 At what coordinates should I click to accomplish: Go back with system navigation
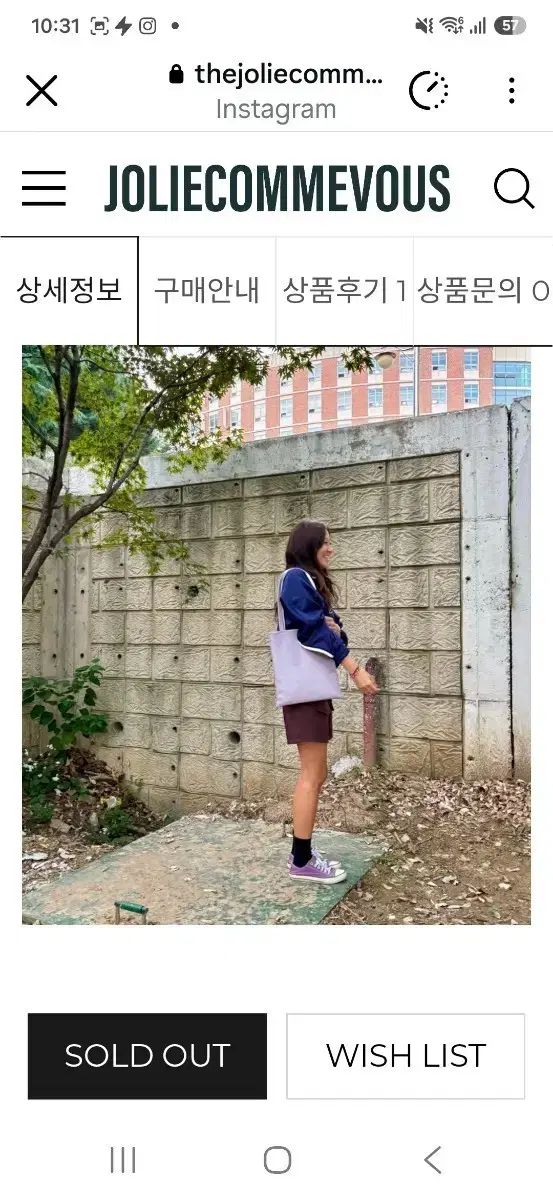pyautogui.click(x=432, y=1160)
